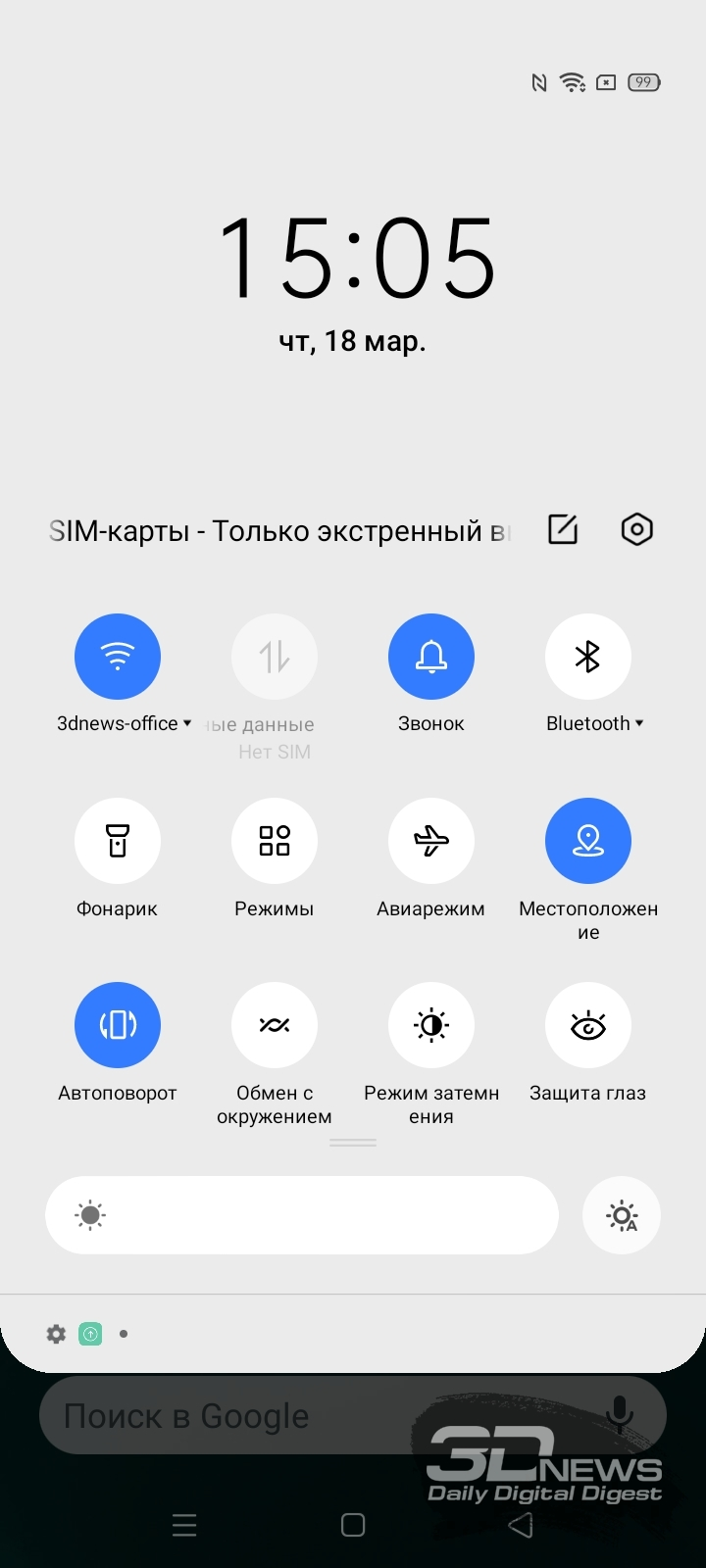Tap the system back button
Image resolution: width=706 pixels, height=1568 pixels.
[521, 1525]
